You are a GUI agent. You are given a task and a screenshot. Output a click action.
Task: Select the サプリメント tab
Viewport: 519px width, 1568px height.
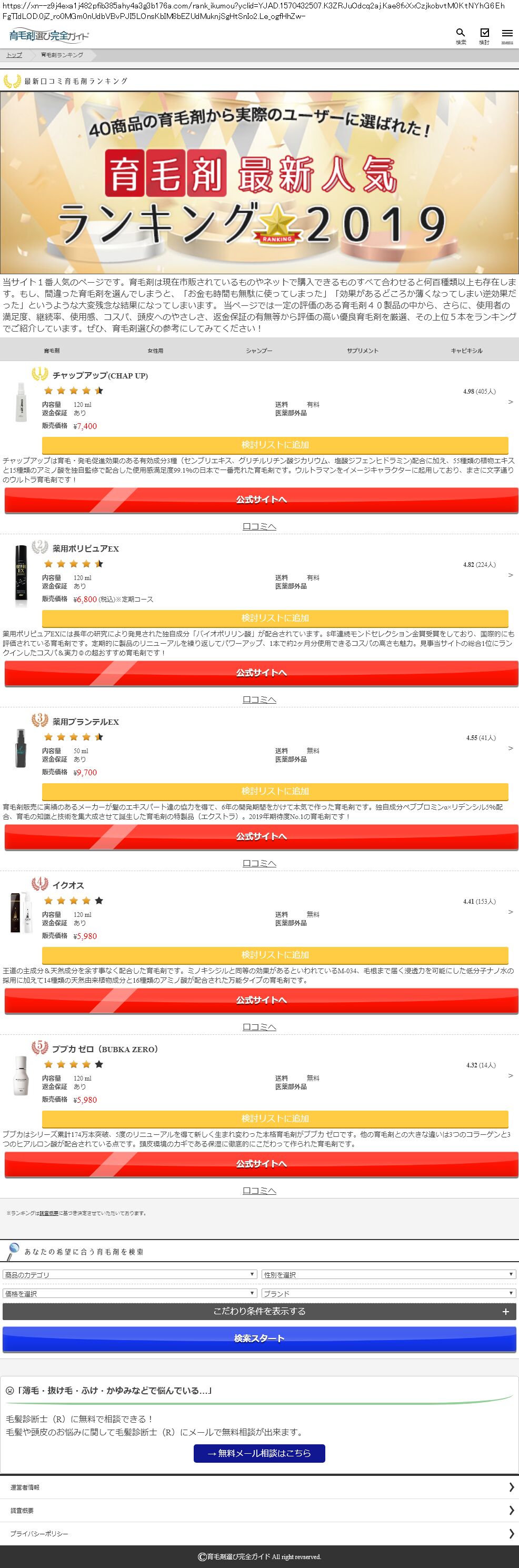363,351
